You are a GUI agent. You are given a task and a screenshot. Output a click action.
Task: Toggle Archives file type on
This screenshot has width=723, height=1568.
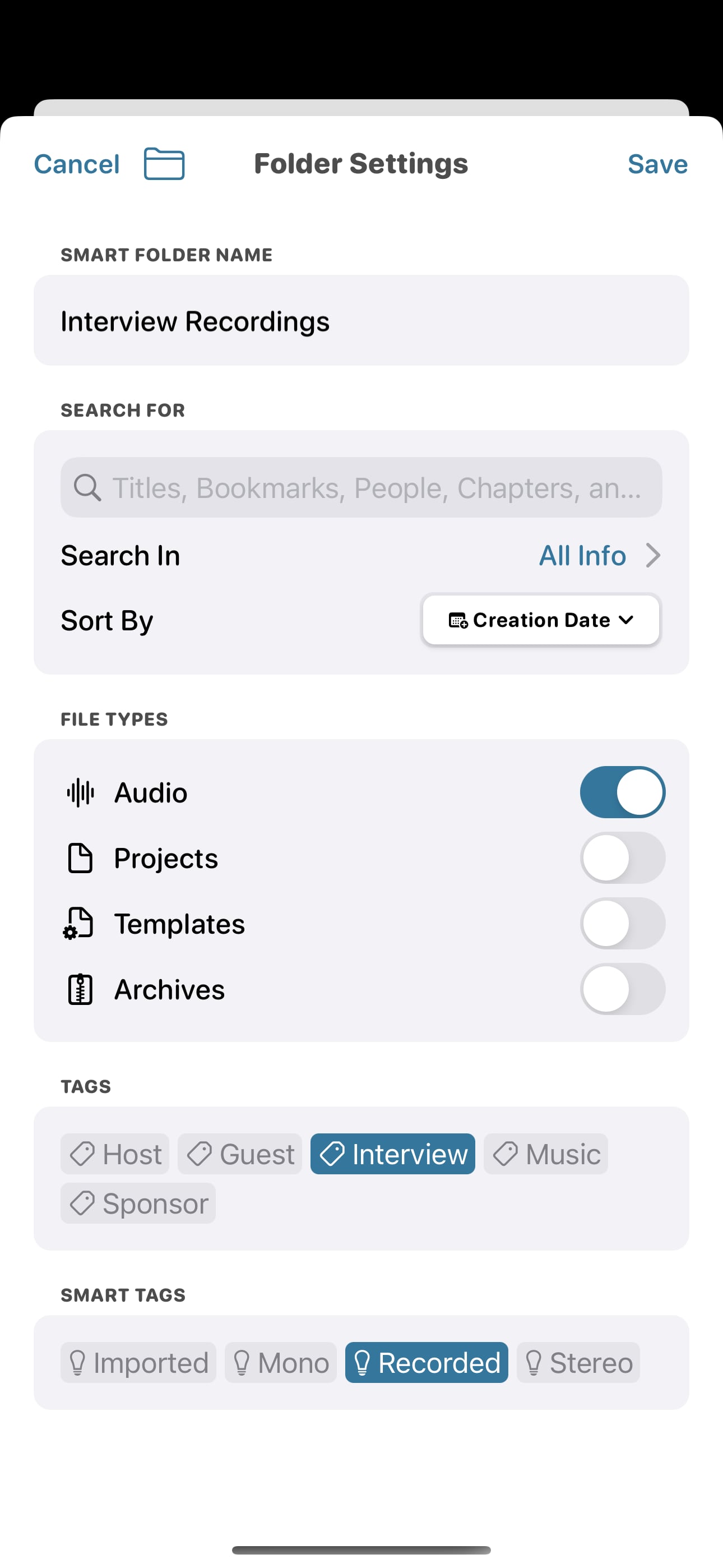point(622,990)
